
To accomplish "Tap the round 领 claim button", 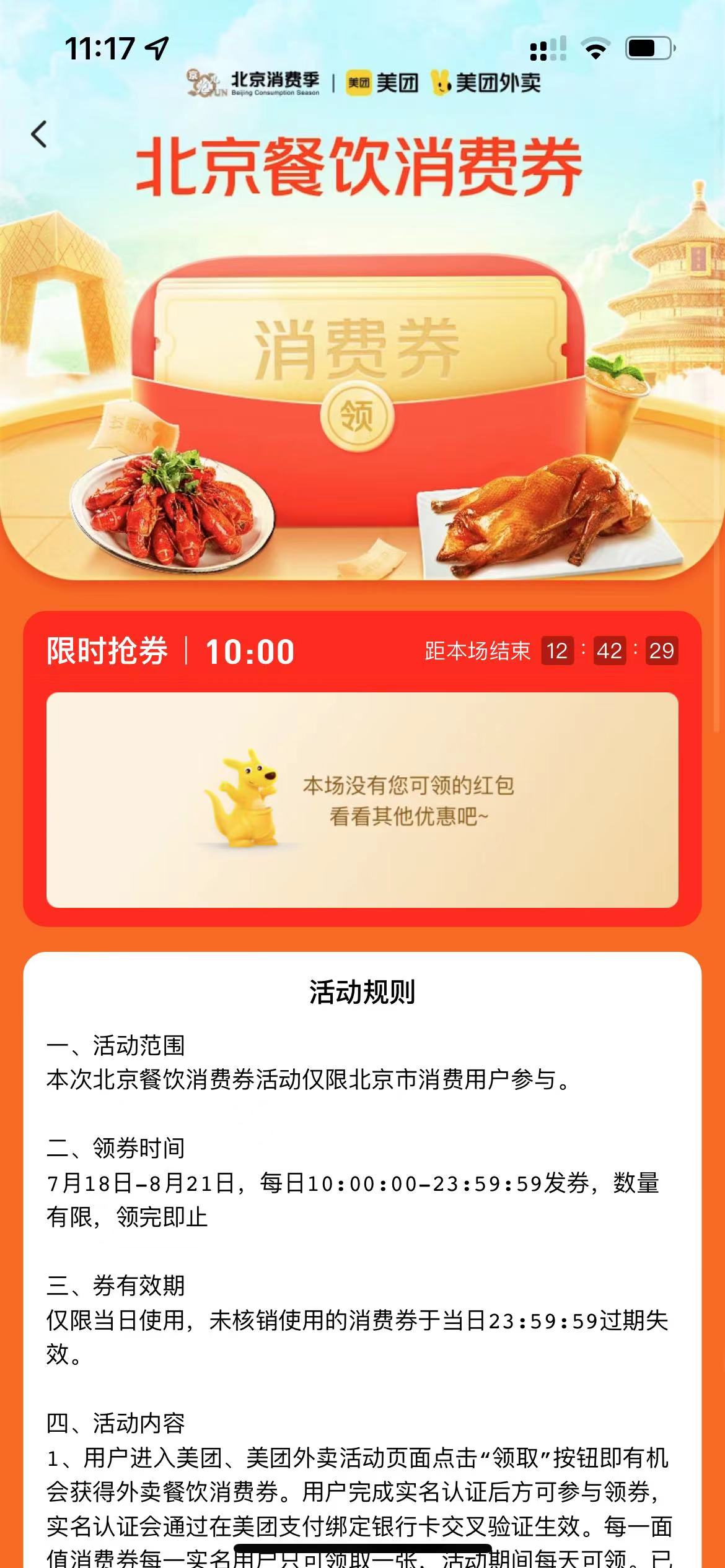I will point(357,415).
